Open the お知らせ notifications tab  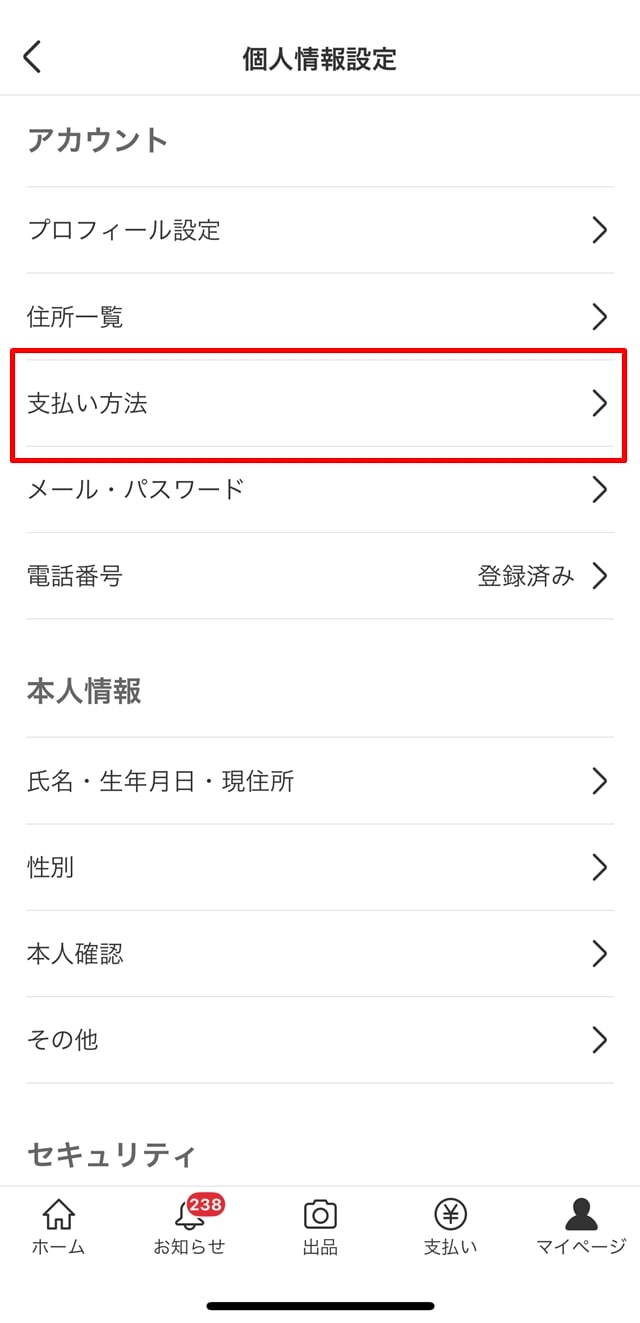(x=189, y=1227)
